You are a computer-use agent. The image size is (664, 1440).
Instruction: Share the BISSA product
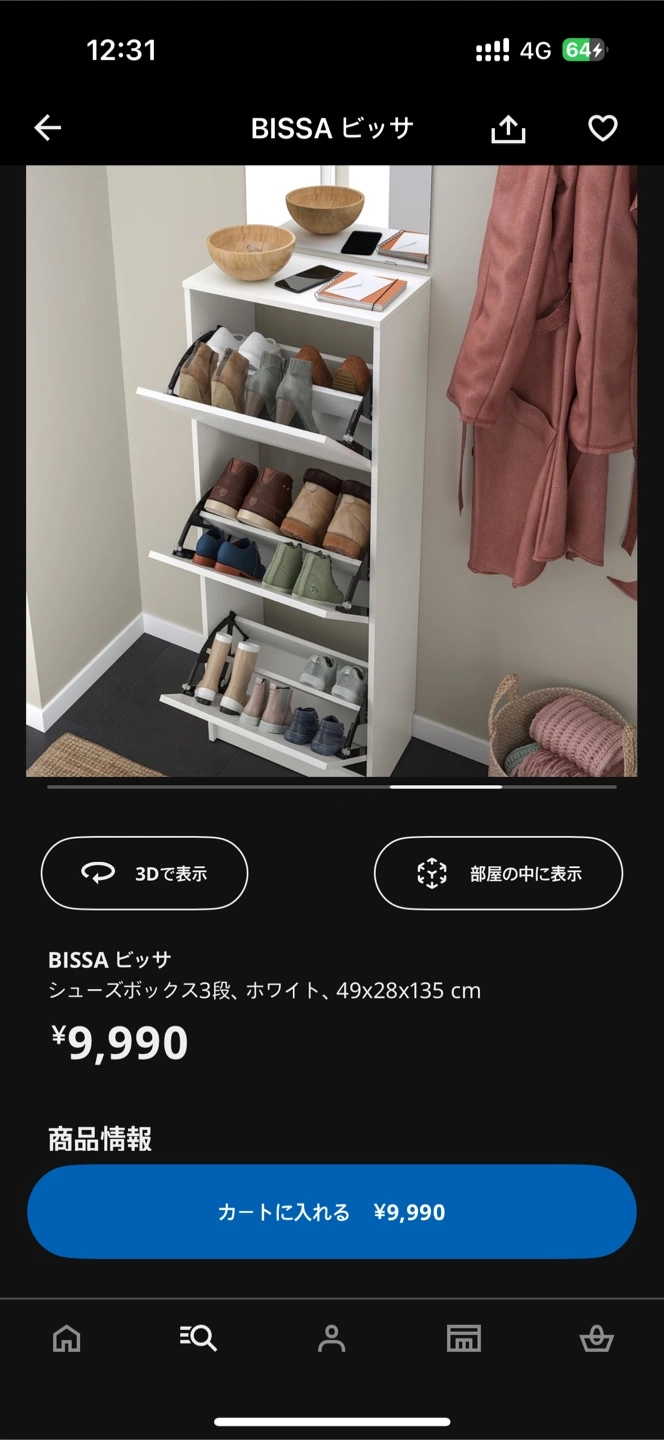[x=508, y=128]
